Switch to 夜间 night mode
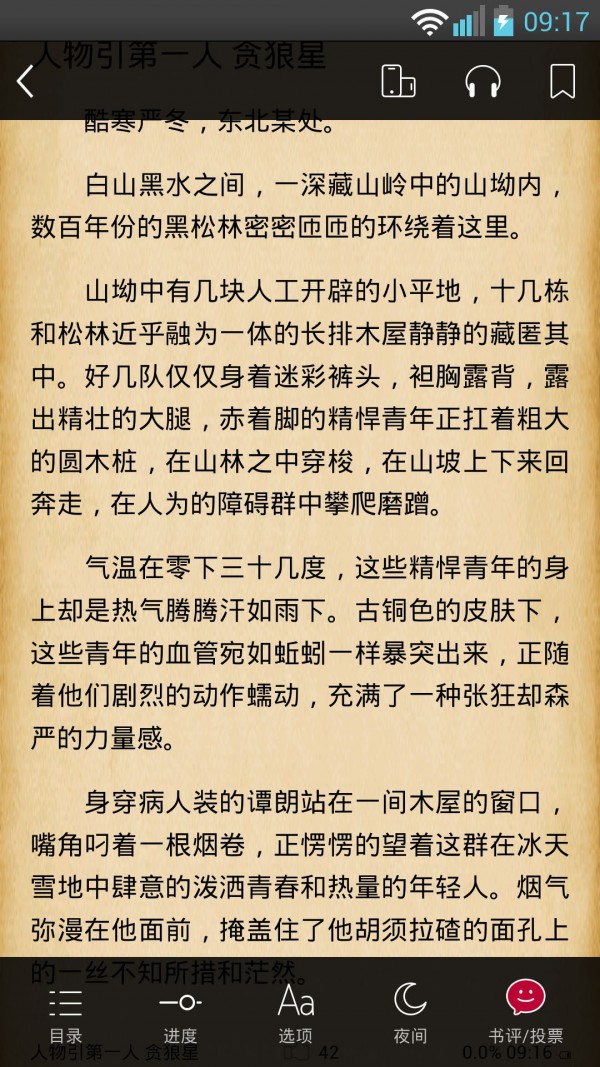Screen dimensions: 600x1067 click(410, 1010)
